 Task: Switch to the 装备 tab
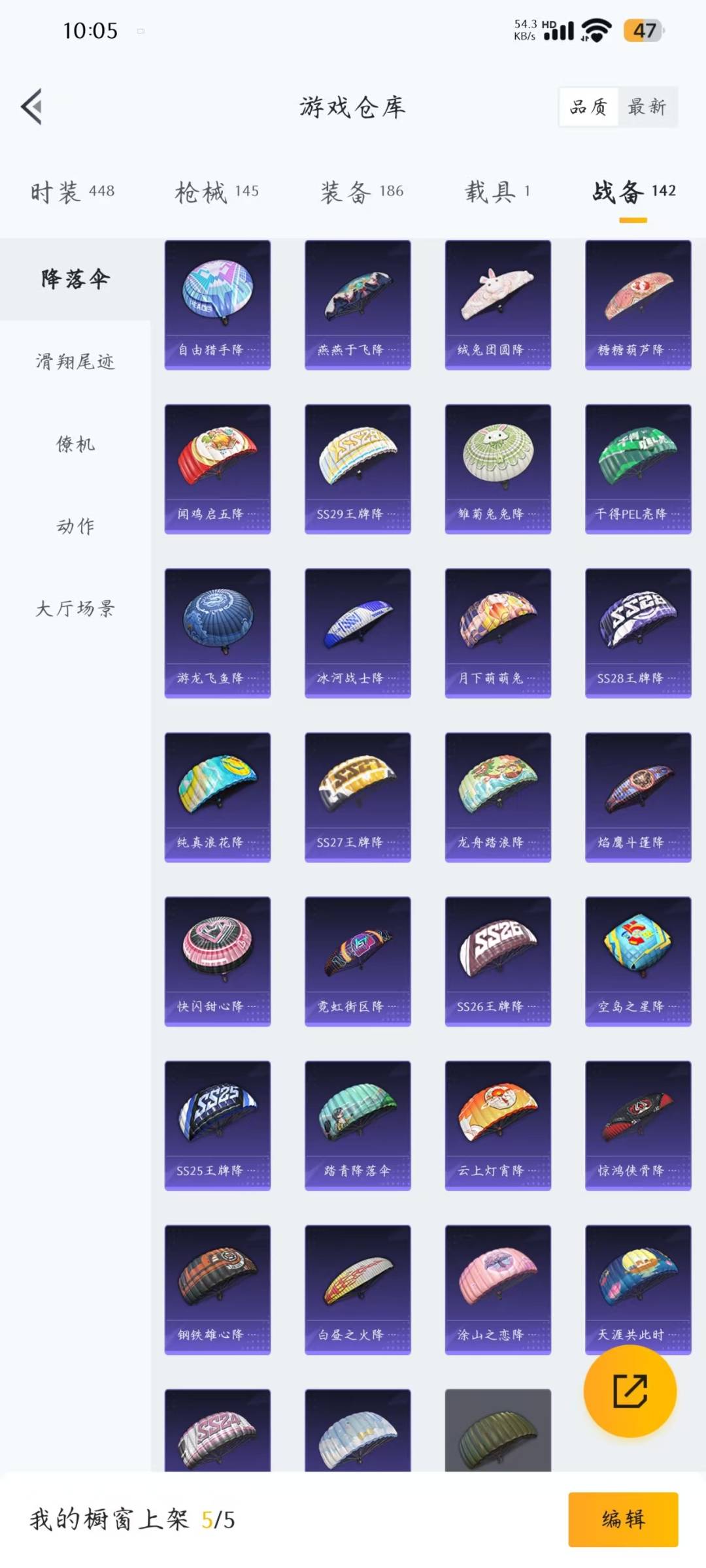(361, 191)
